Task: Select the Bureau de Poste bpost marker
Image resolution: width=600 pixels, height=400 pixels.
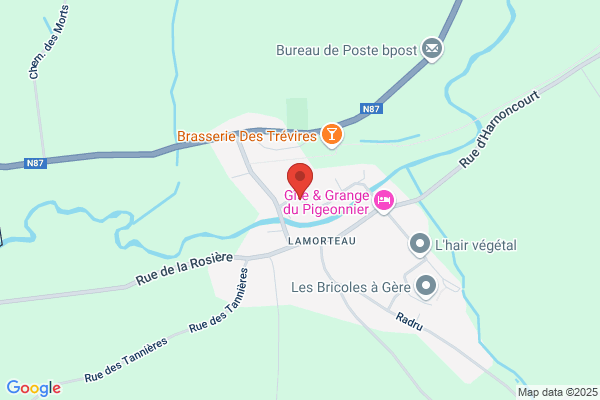Action: pos(432,50)
